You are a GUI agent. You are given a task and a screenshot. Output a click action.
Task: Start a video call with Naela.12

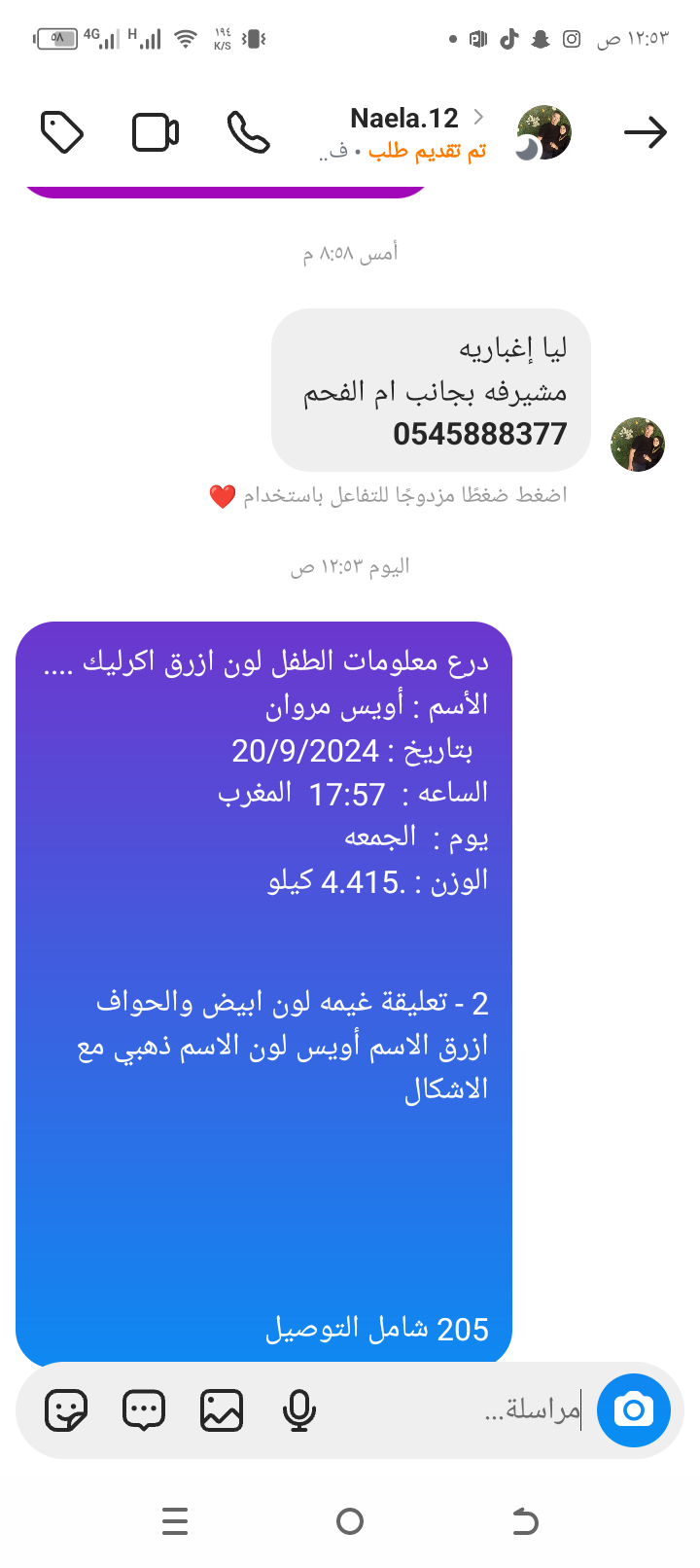pos(156,132)
